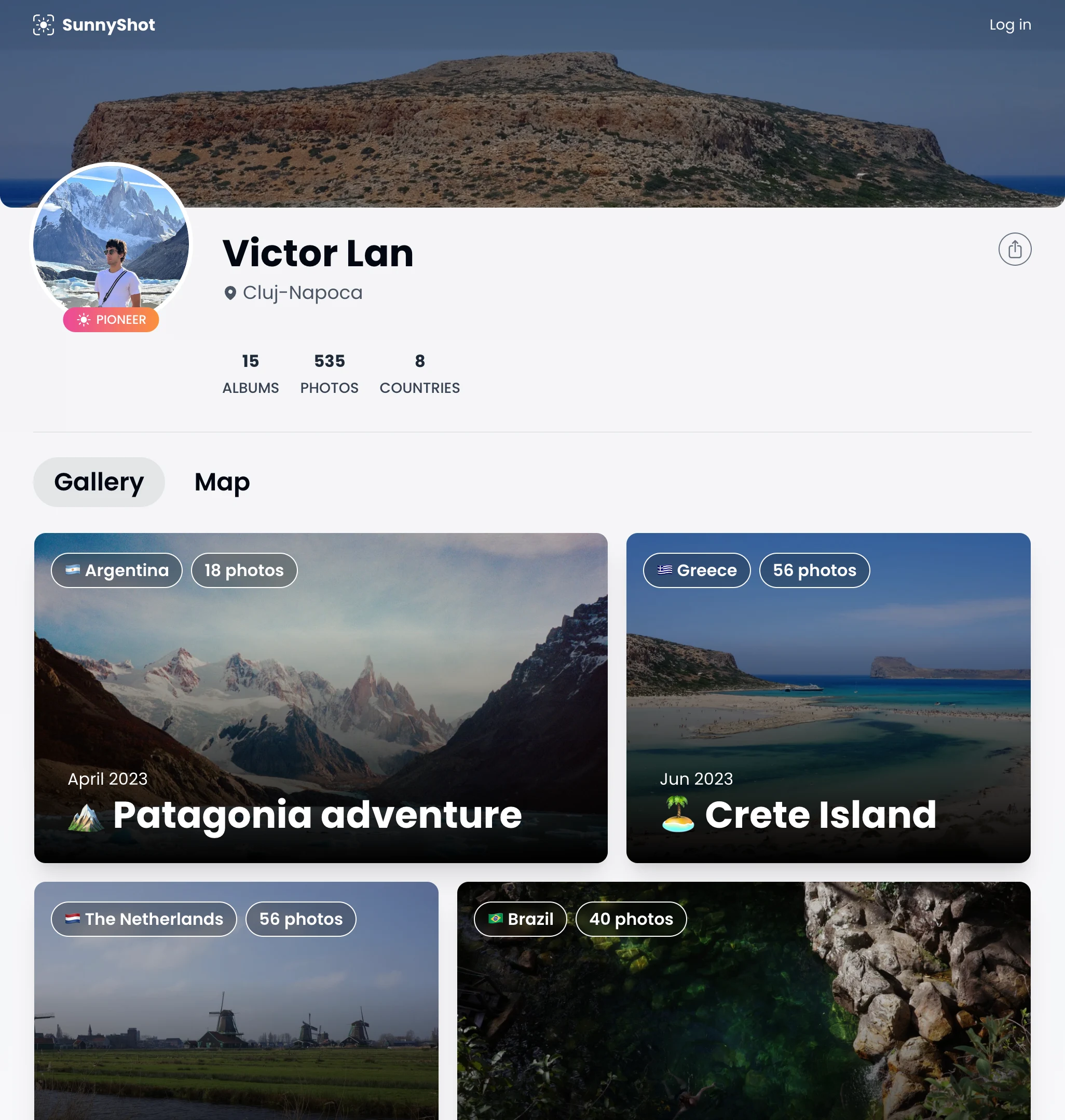View The Netherlands album
This screenshot has height=1120, width=1065.
(x=236, y=1010)
